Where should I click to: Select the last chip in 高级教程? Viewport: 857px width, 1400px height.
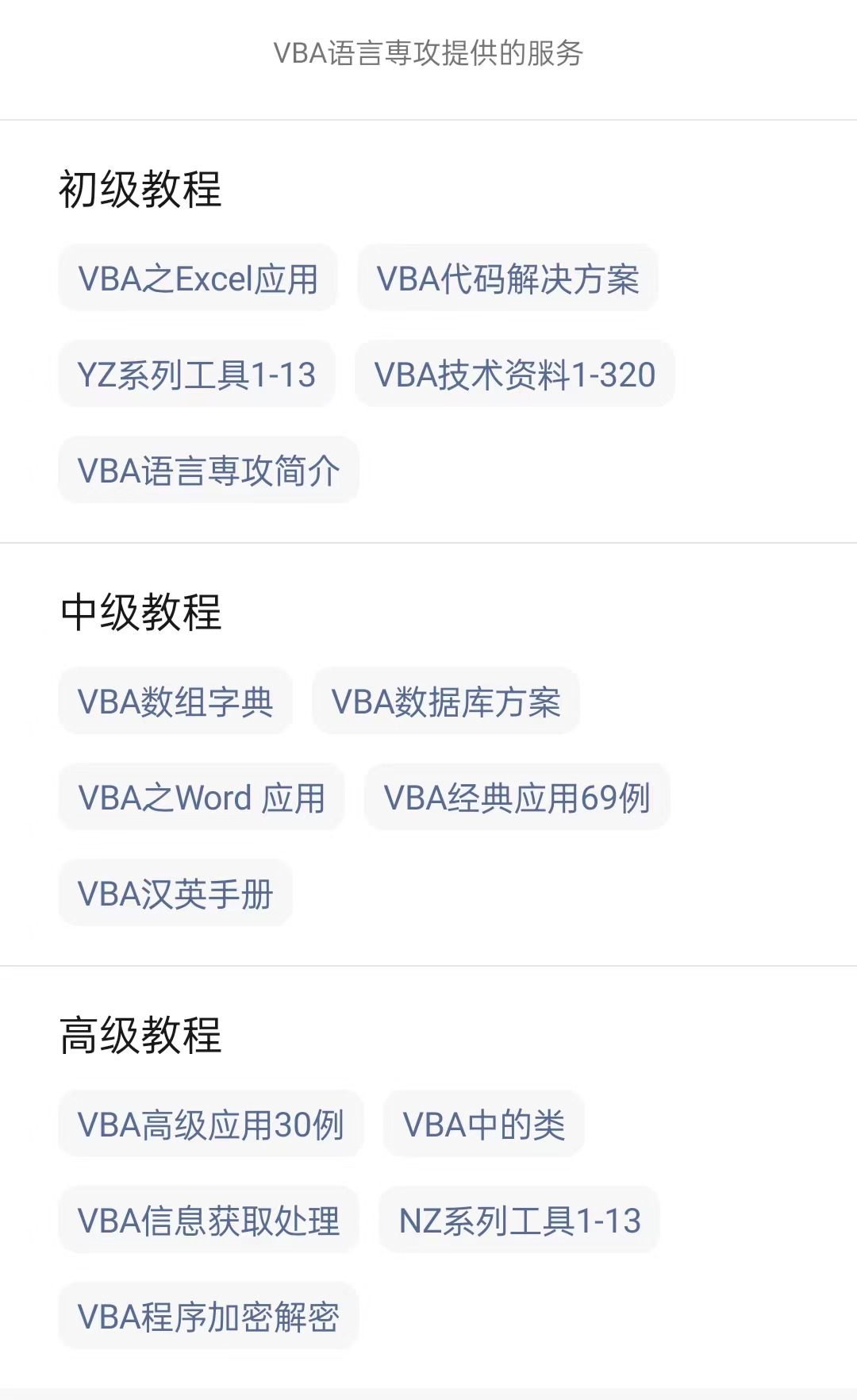coord(208,1315)
